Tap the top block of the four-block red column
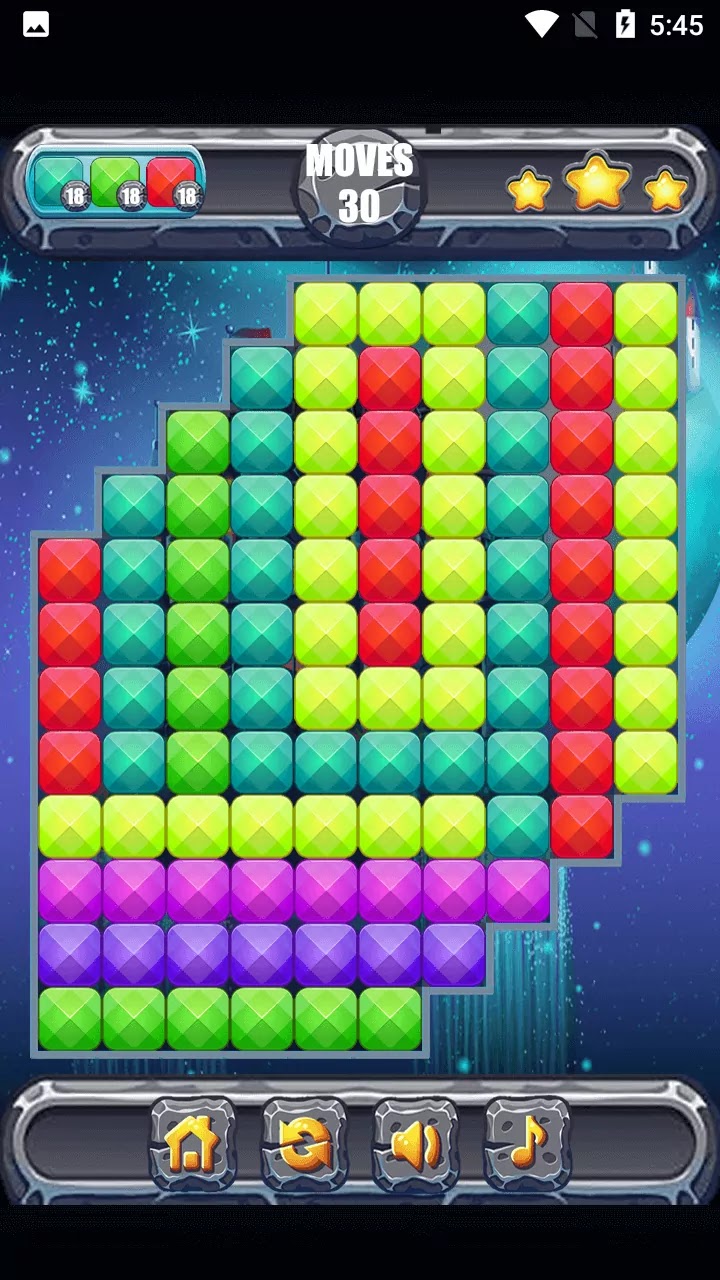The image size is (720, 1280). coord(70,570)
